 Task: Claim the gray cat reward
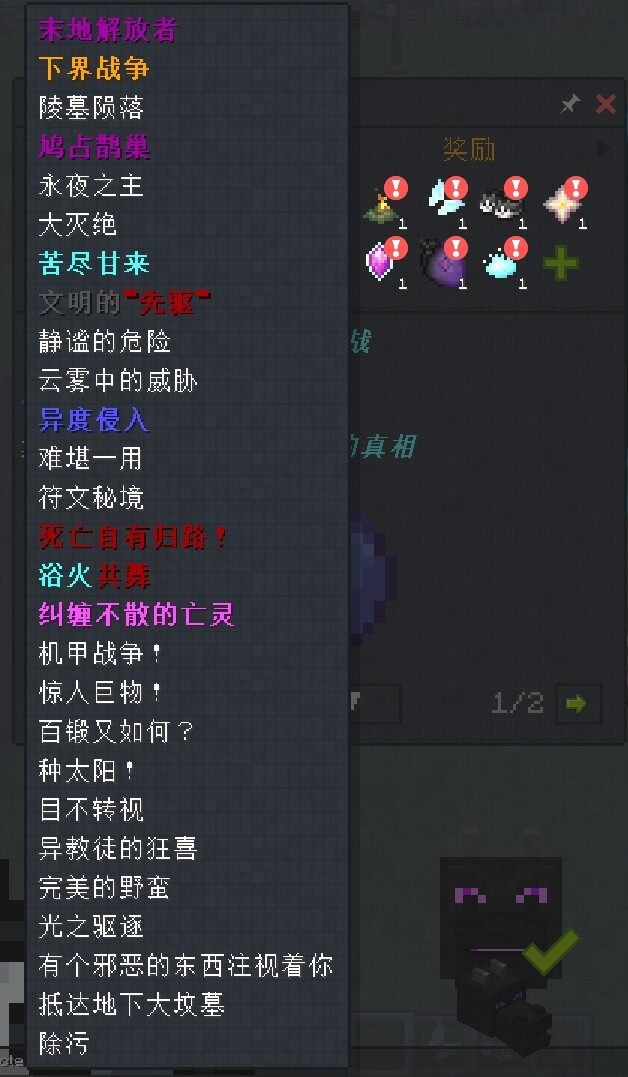click(x=501, y=203)
